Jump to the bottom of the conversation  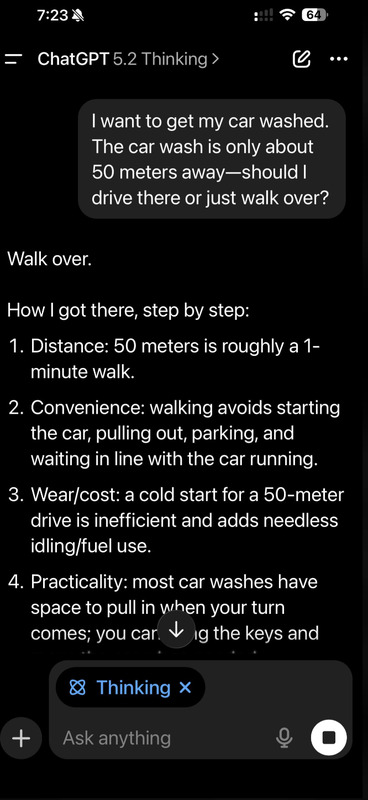pyautogui.click(x=176, y=630)
